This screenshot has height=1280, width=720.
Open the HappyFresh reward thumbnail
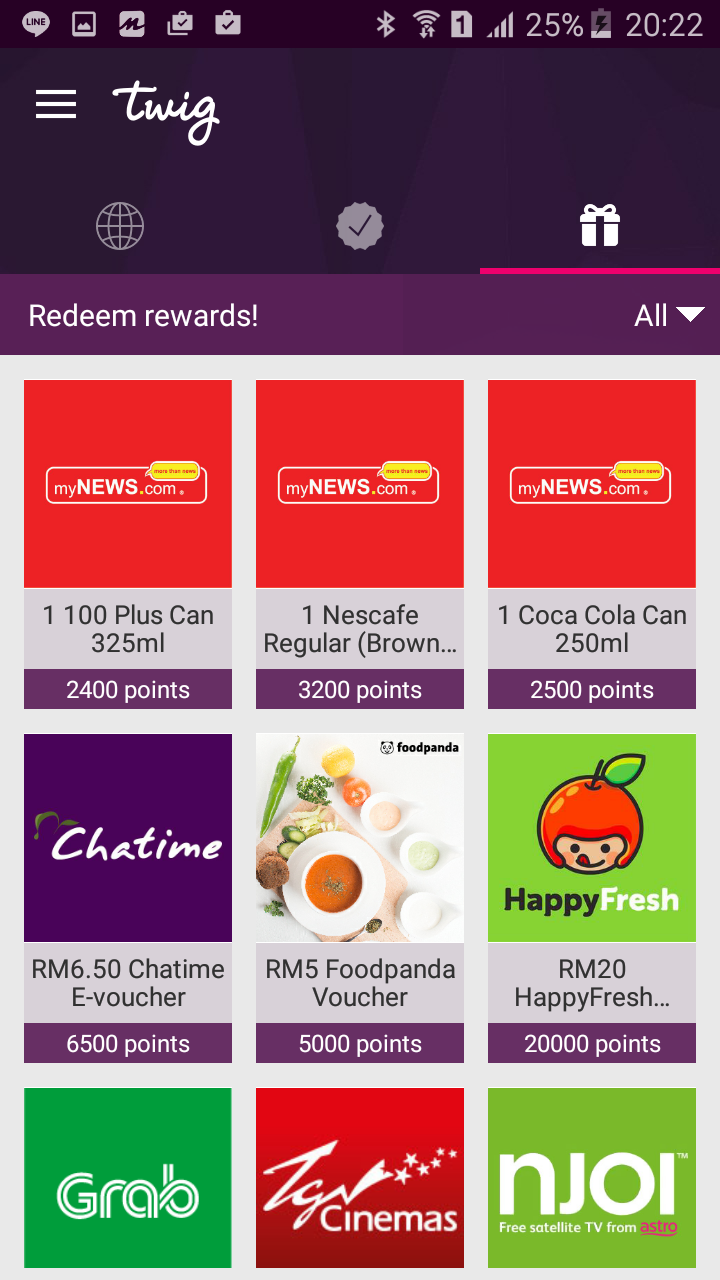[x=591, y=837]
